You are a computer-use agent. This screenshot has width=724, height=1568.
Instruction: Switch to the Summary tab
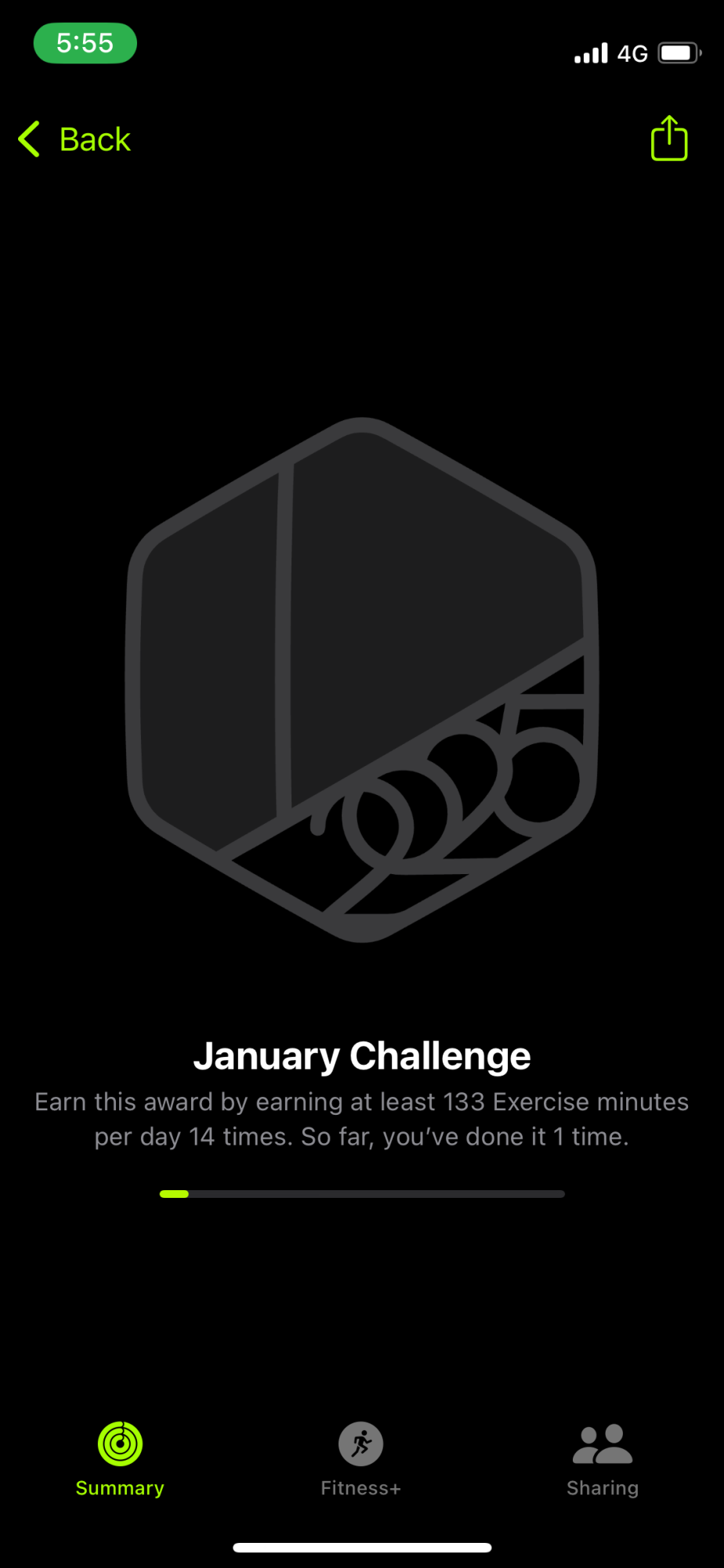point(120,1458)
